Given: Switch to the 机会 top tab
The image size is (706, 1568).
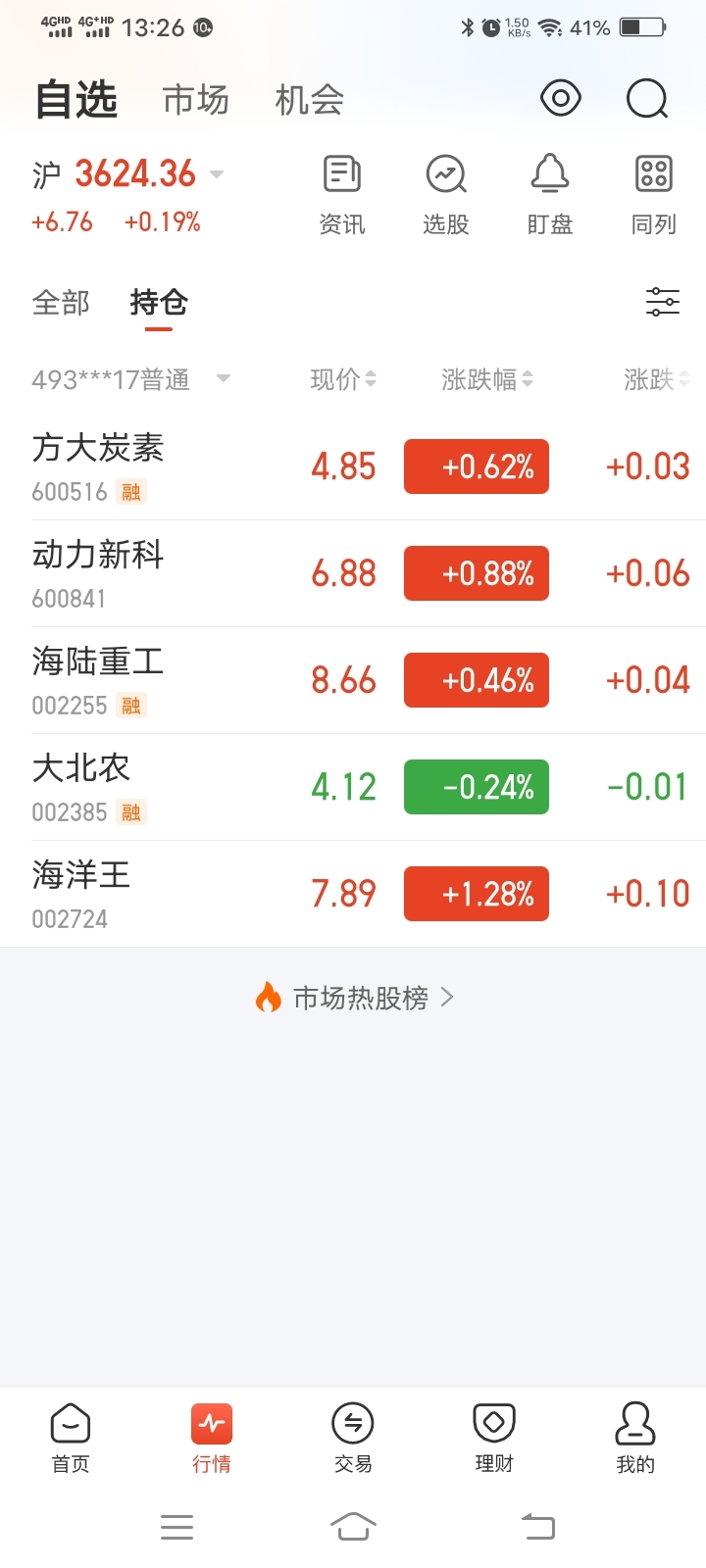Looking at the screenshot, I should [309, 100].
